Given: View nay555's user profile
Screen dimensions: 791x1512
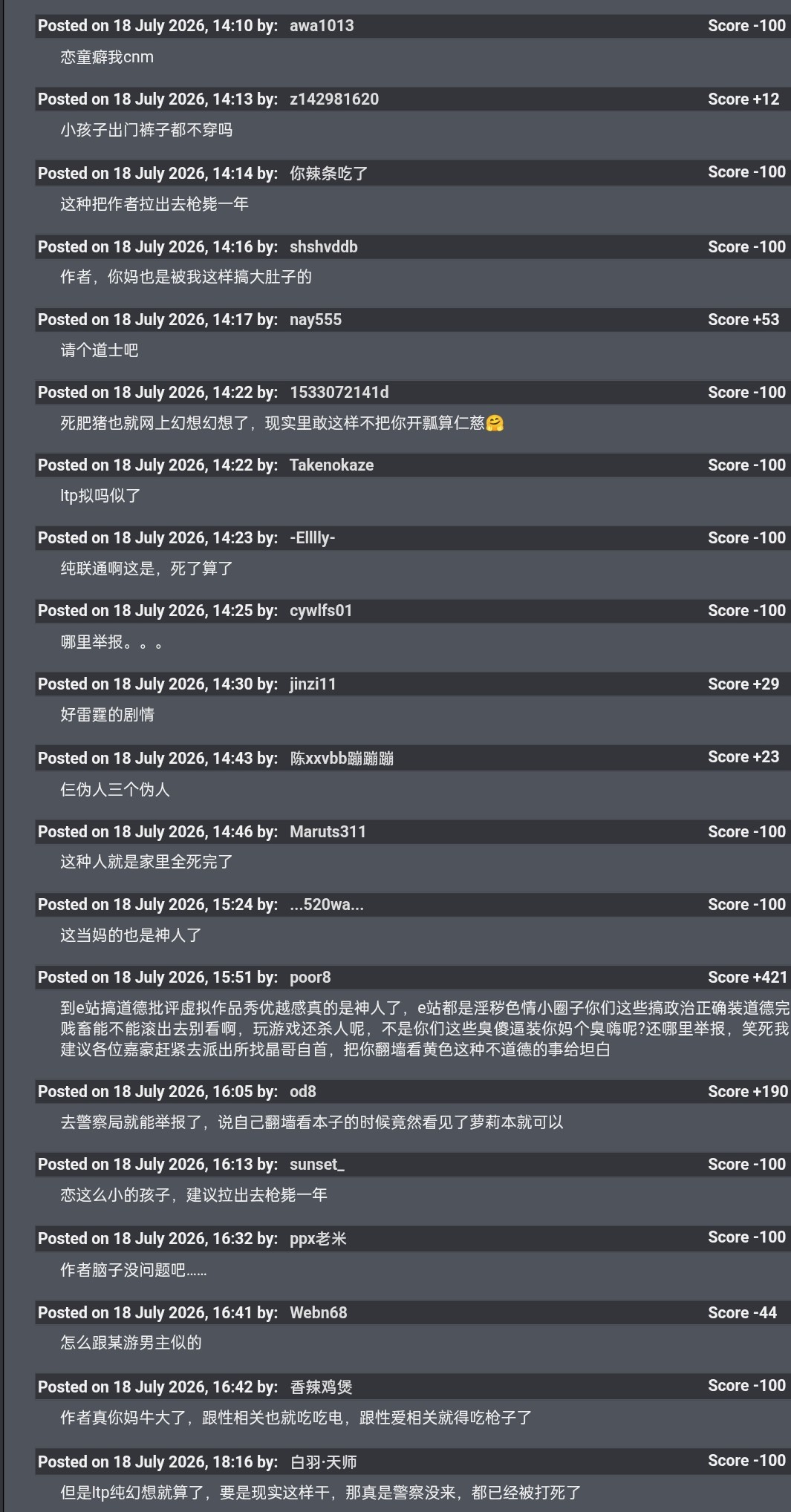Looking at the screenshot, I should tap(316, 319).
